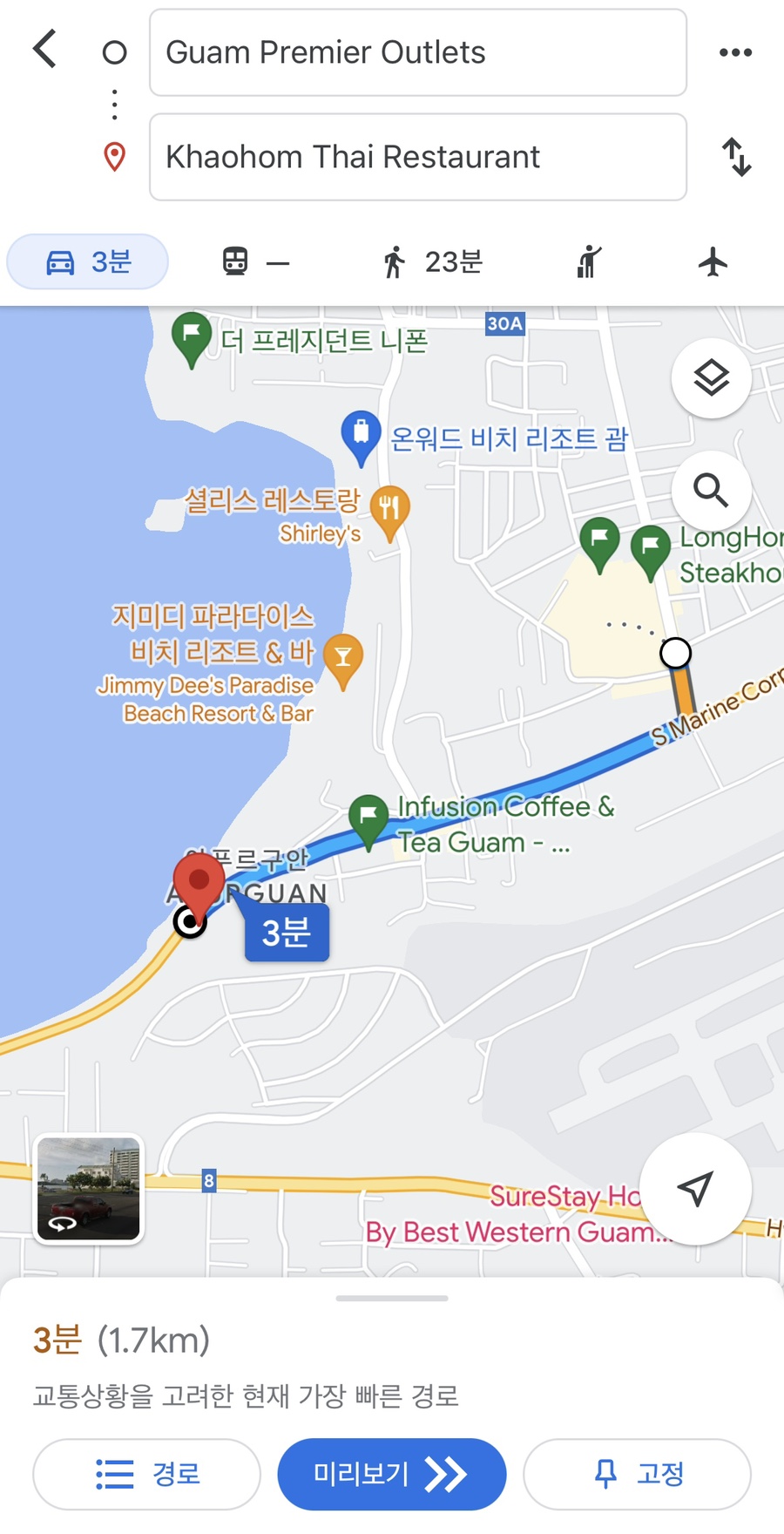Center map on my location
Image resolution: width=784 pixels, height=1534 pixels.
tap(695, 1189)
